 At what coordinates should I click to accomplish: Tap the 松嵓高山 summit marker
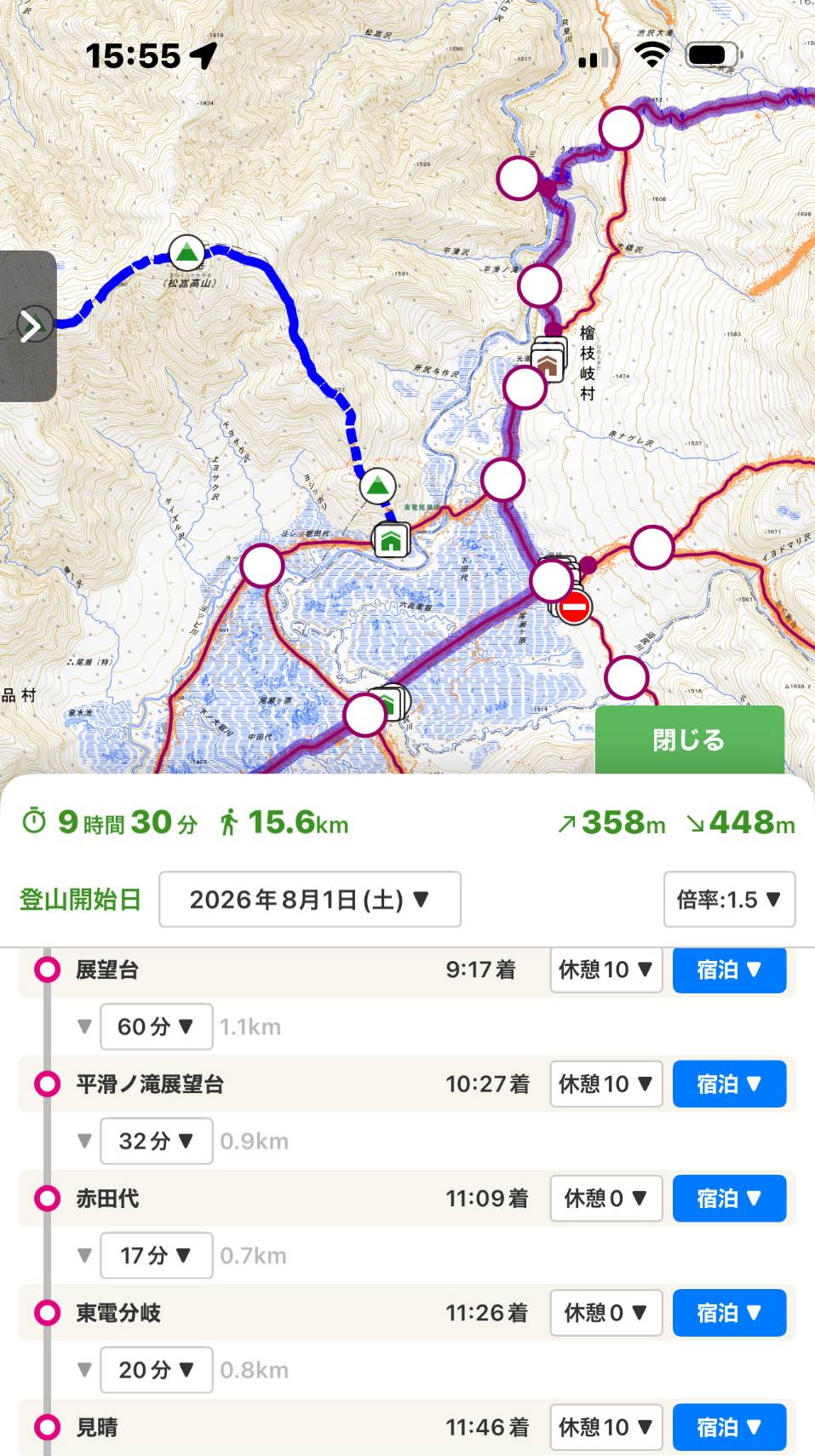[187, 252]
